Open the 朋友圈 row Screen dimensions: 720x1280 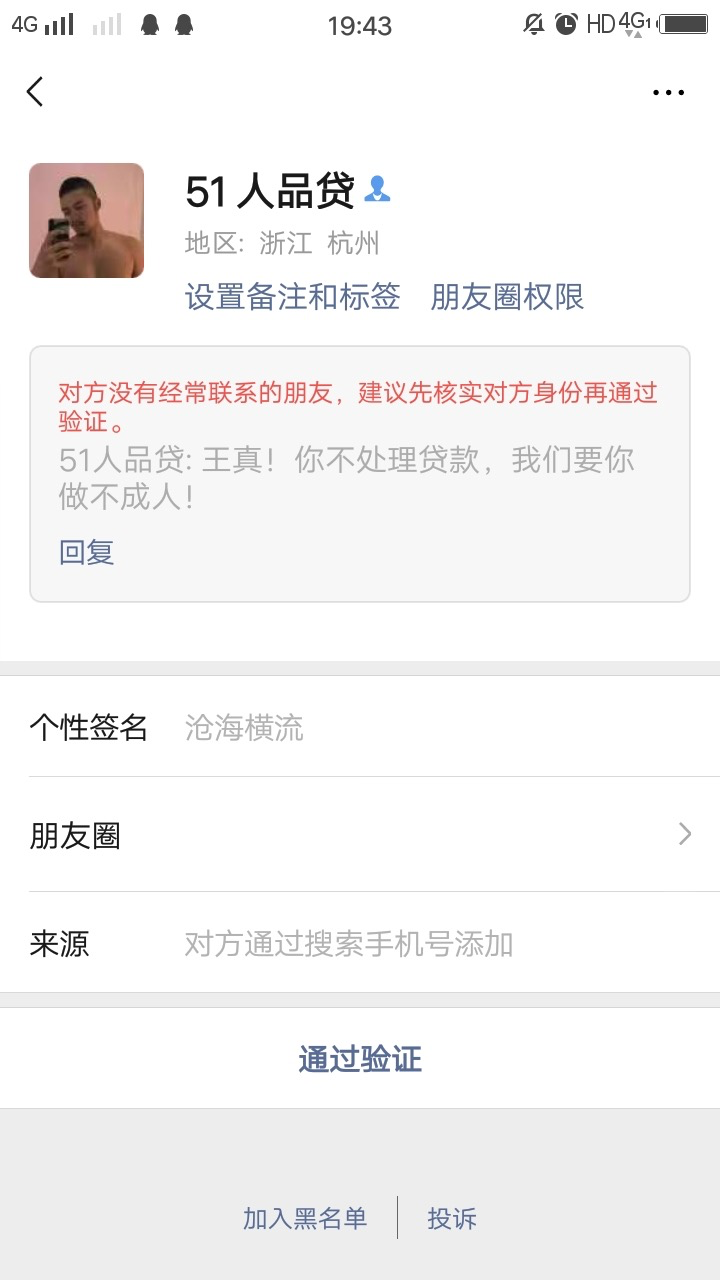(x=360, y=834)
